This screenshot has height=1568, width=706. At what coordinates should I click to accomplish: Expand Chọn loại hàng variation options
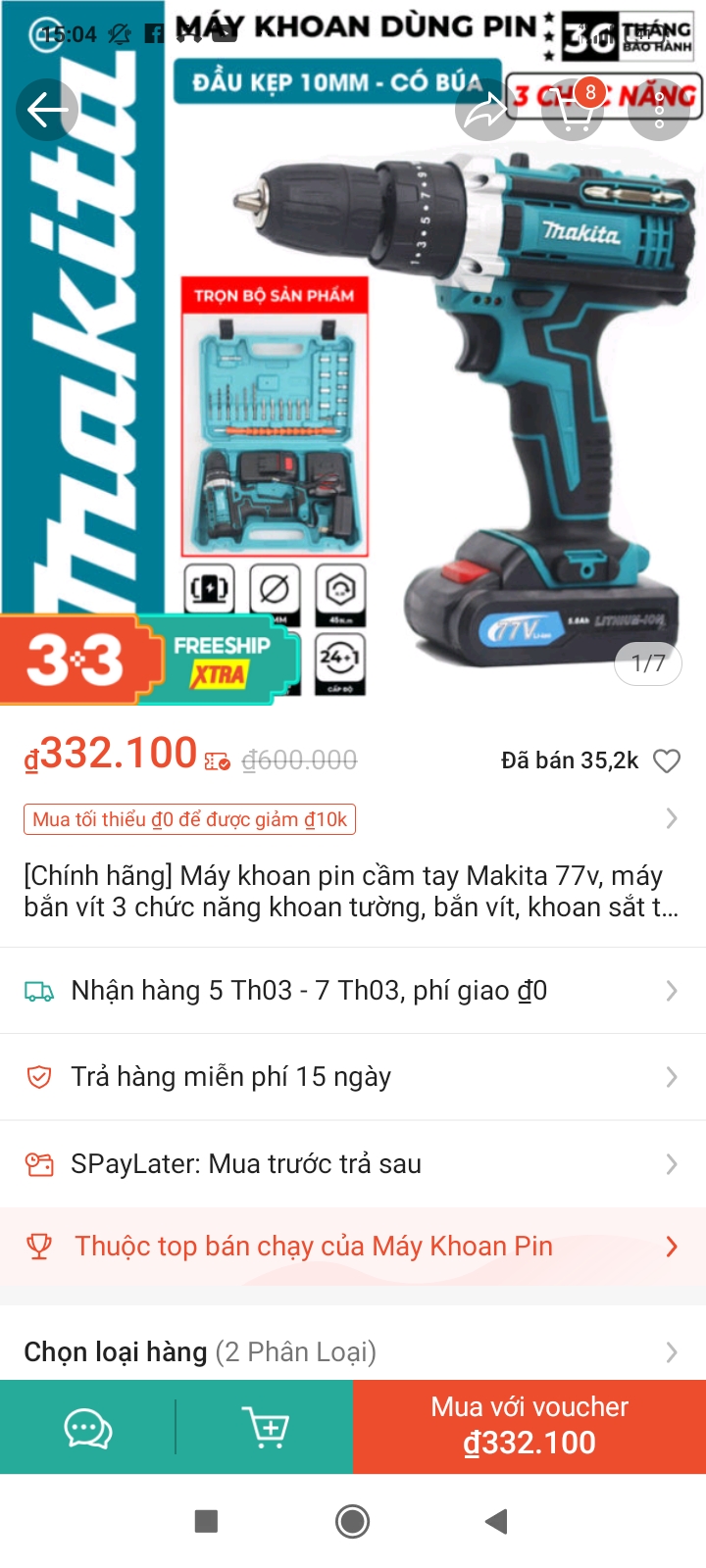tap(353, 1352)
